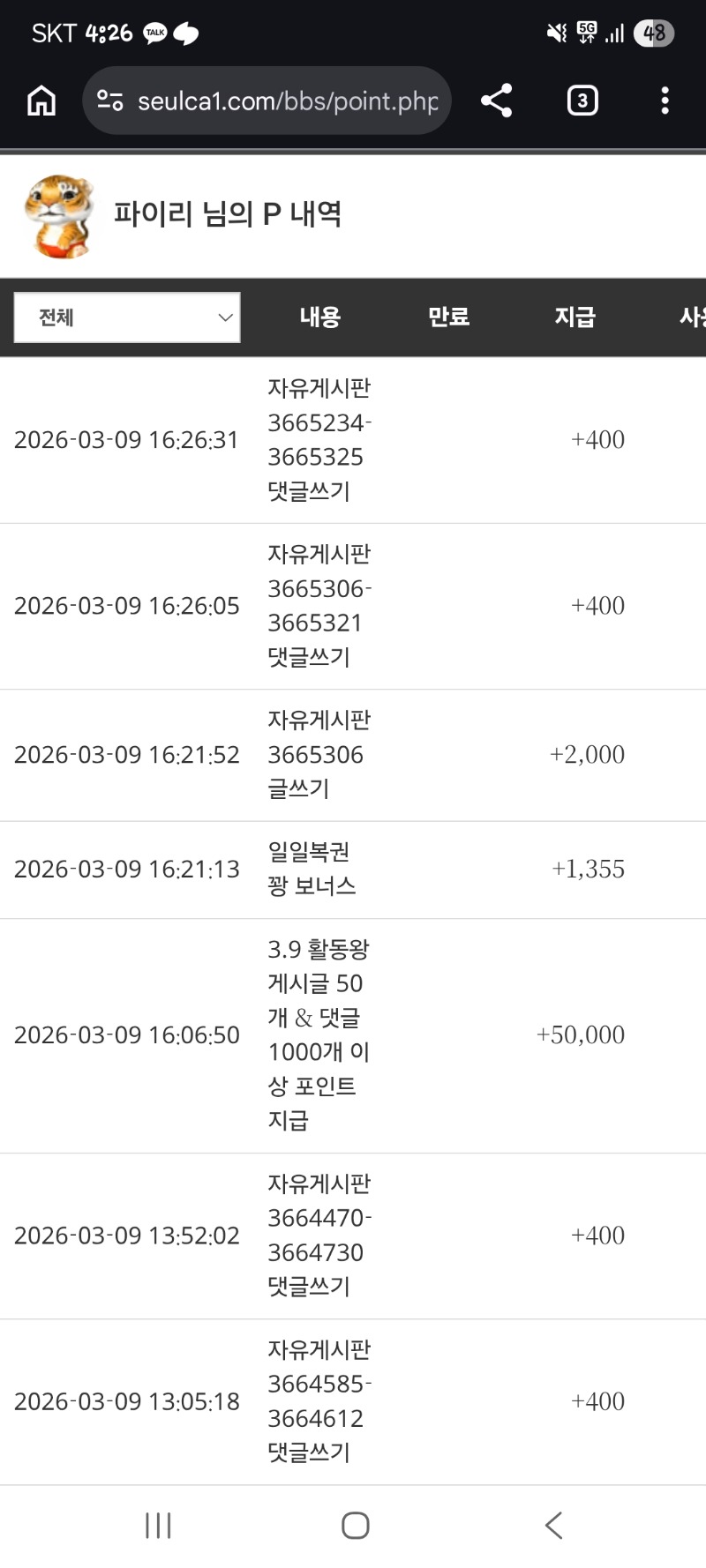Image resolution: width=706 pixels, height=1568 pixels.
Task: Share this page
Action: [496, 101]
